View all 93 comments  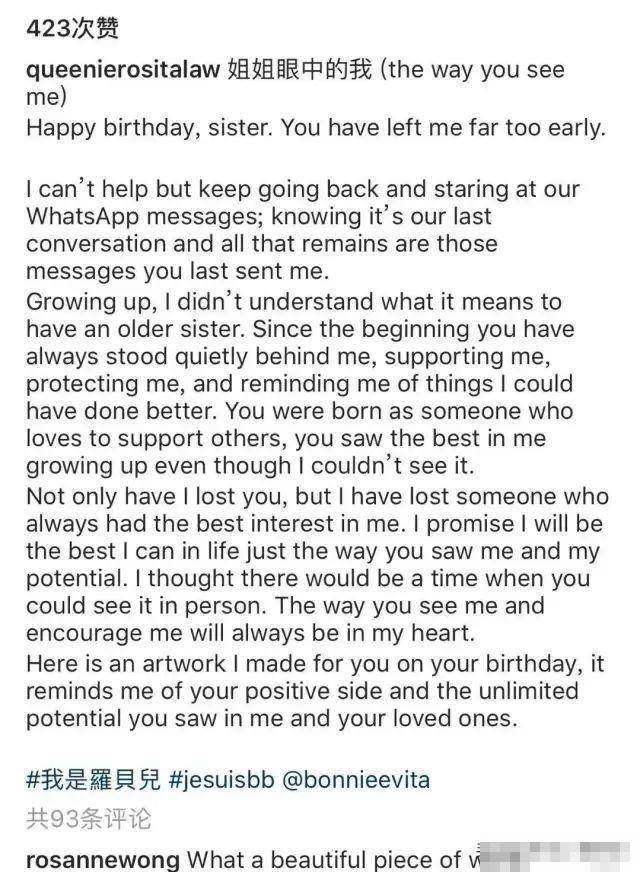pyautogui.click(x=89, y=819)
